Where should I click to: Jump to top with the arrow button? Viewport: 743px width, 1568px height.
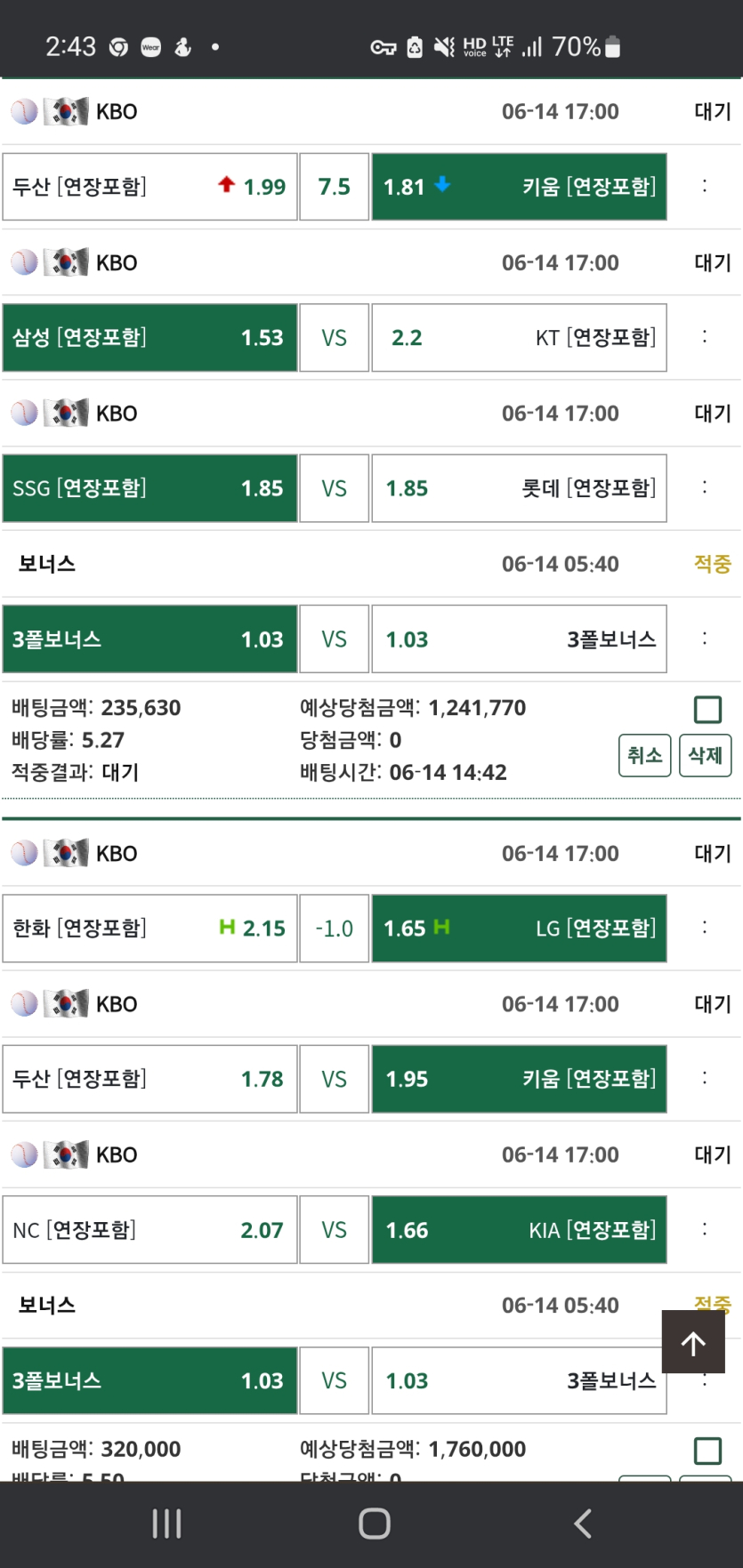click(692, 1342)
